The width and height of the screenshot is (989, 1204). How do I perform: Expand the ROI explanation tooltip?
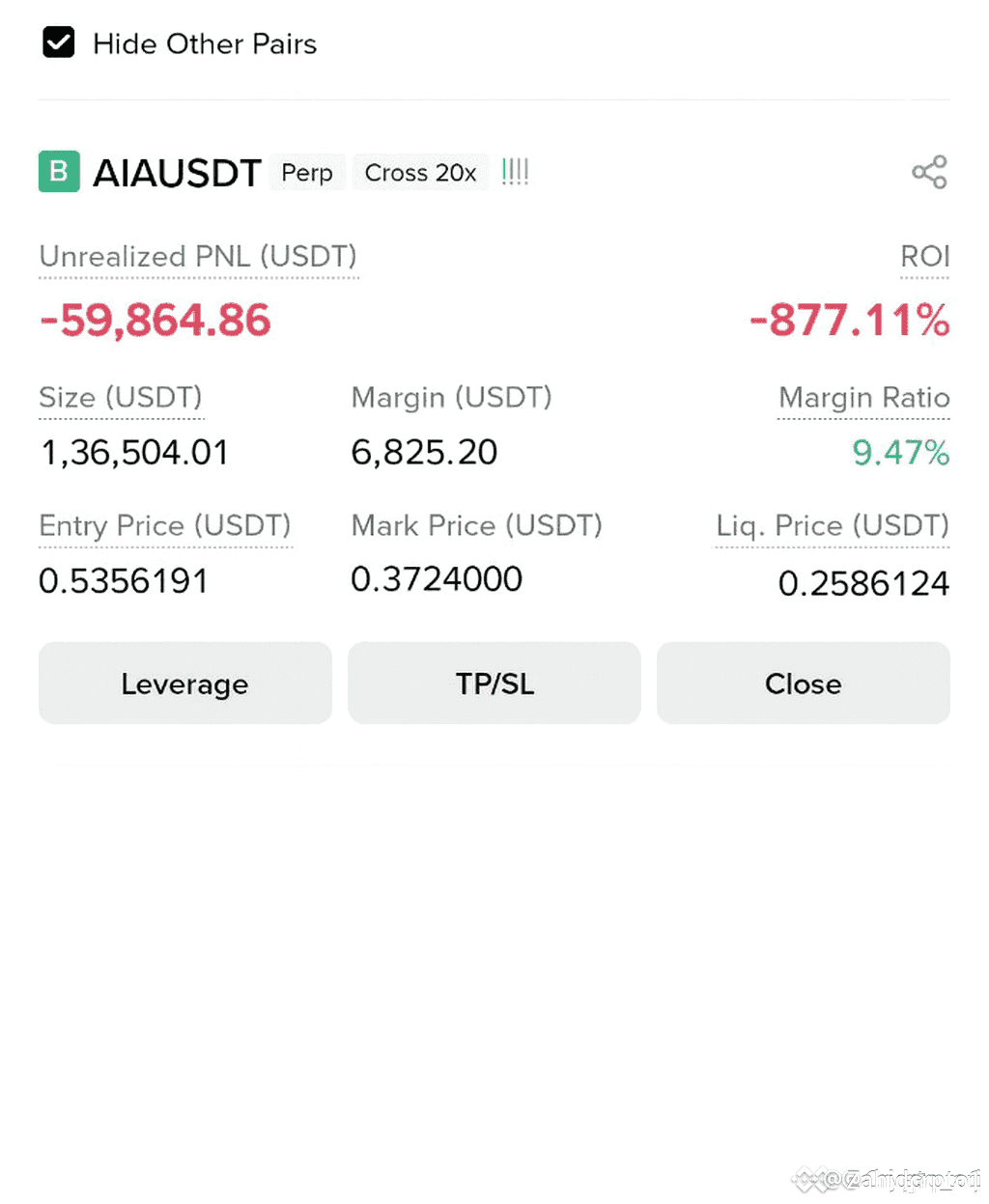[924, 257]
